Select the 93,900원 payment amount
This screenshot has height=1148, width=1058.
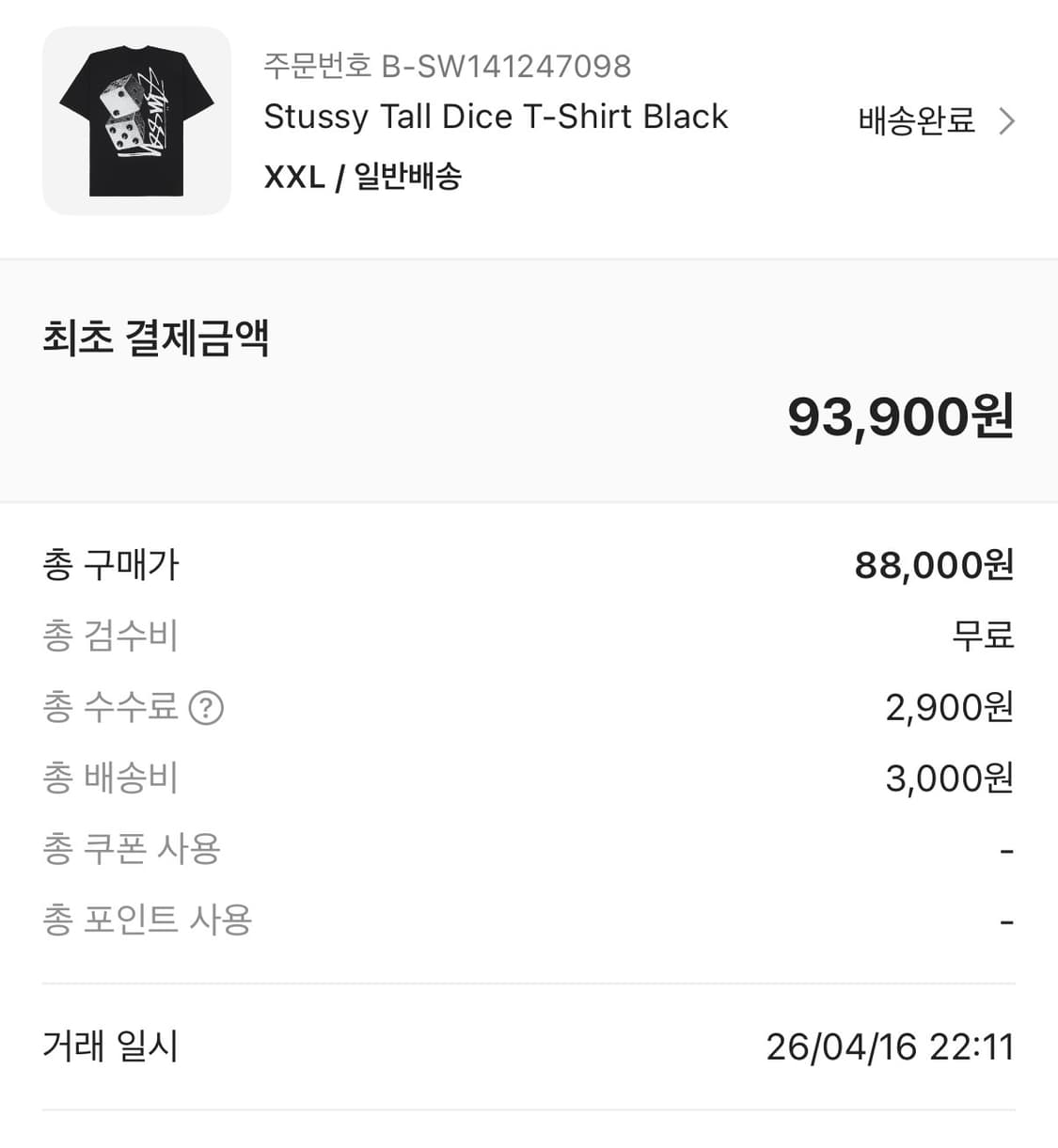tap(902, 417)
